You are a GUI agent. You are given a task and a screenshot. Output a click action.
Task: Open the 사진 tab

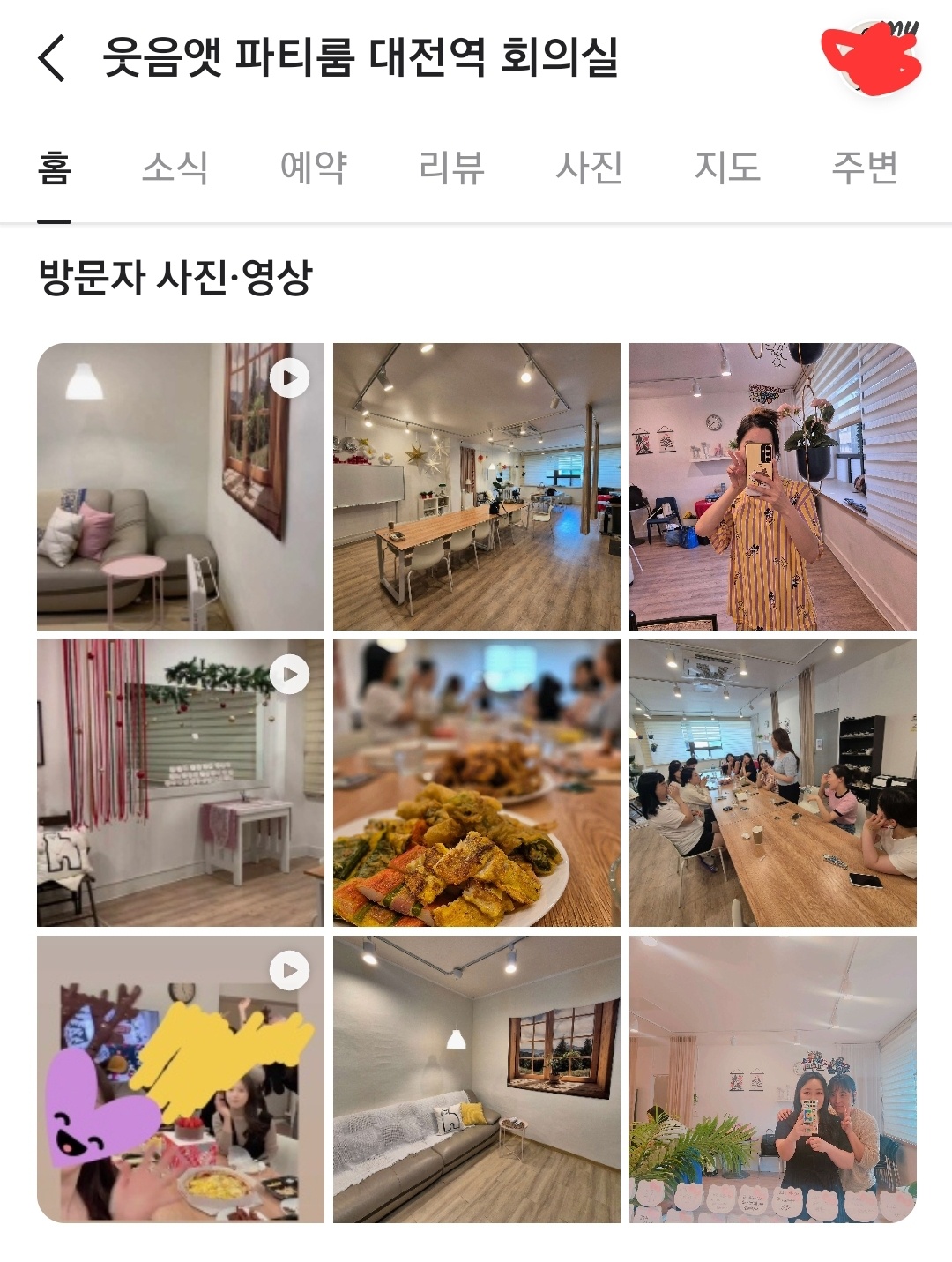click(589, 168)
